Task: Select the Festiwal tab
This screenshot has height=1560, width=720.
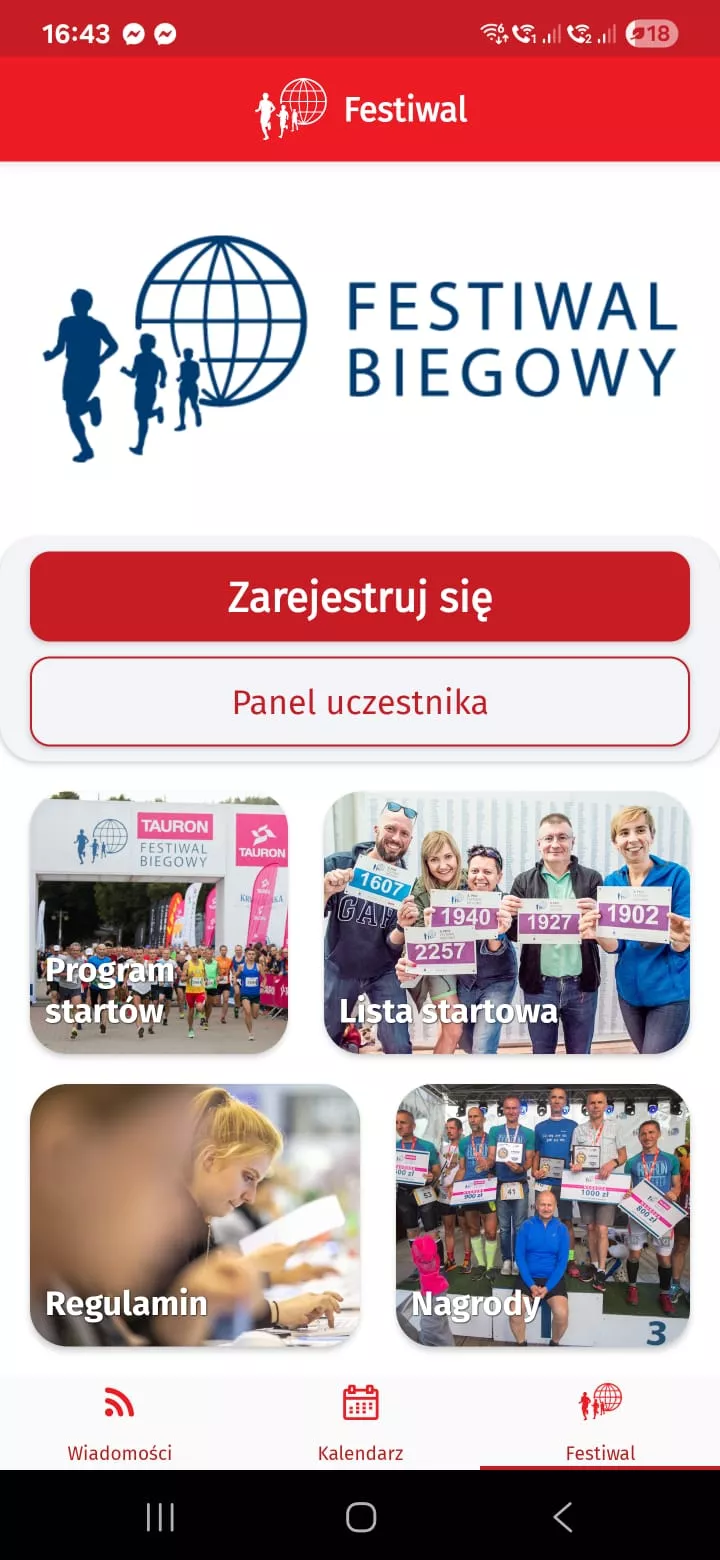Action: [600, 1423]
